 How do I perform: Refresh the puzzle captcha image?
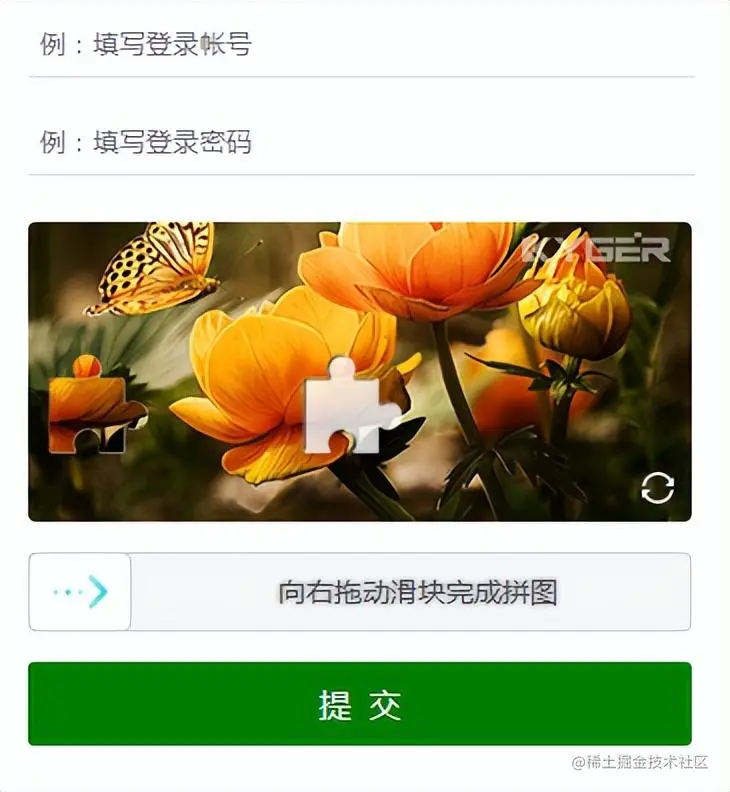point(657,488)
